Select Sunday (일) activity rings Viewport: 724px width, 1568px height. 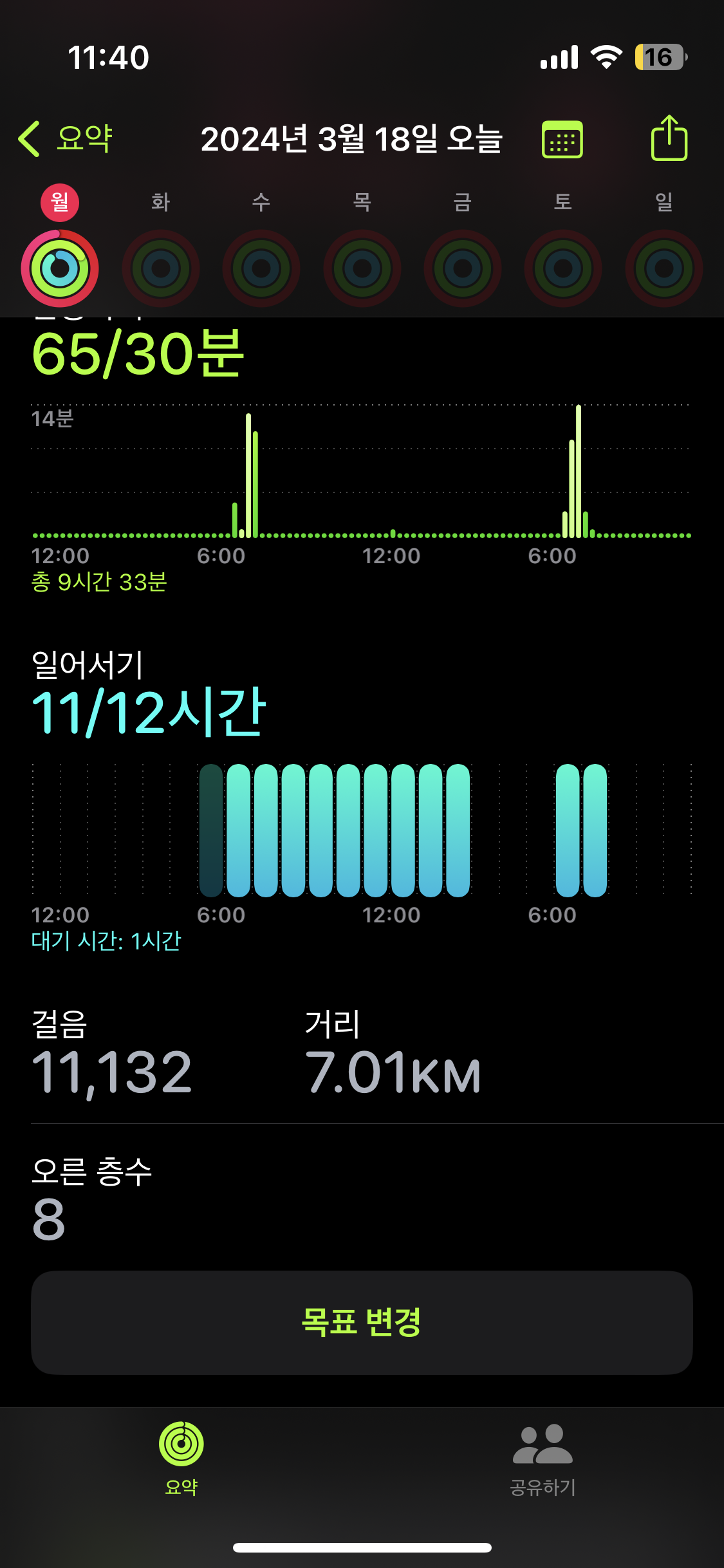[x=664, y=267]
